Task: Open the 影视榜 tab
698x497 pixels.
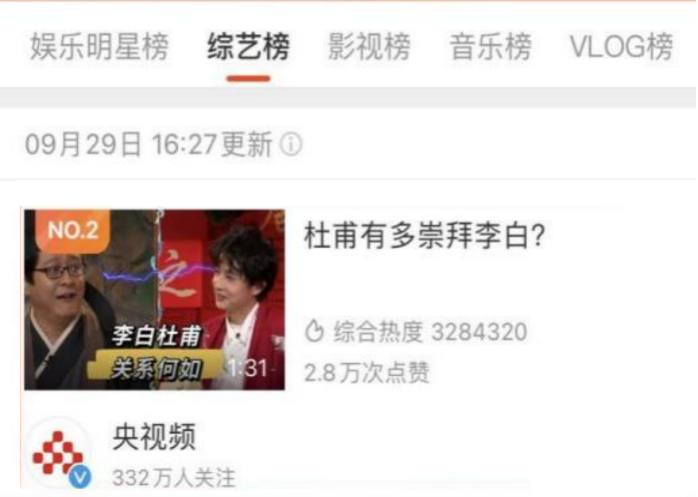Action: pos(369,46)
